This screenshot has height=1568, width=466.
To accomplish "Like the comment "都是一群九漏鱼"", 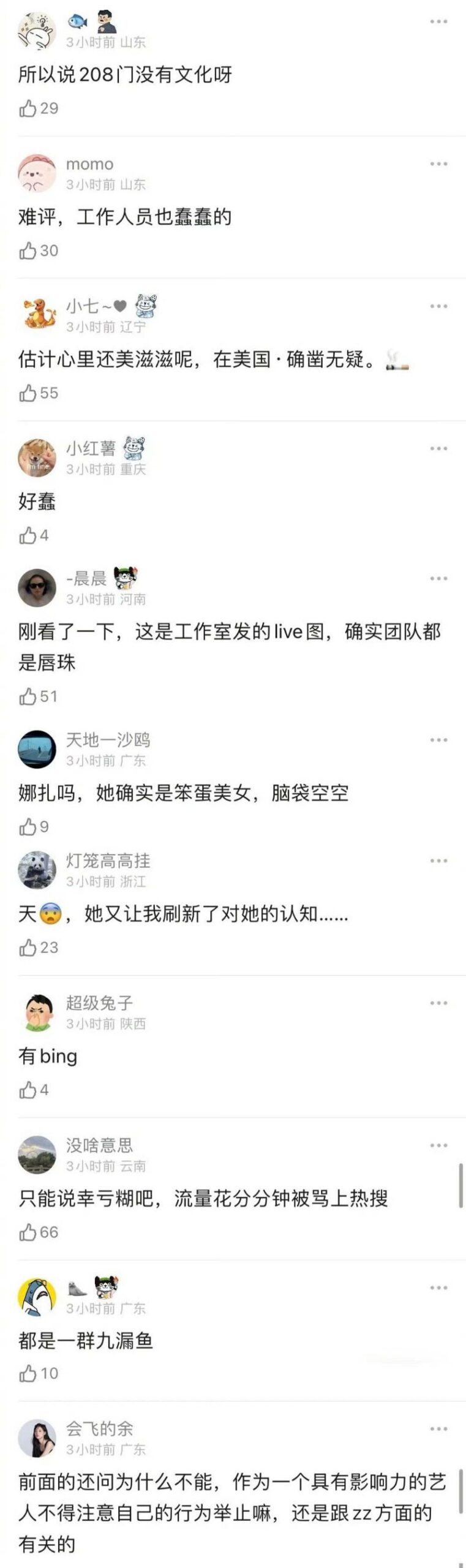I will [28, 1374].
